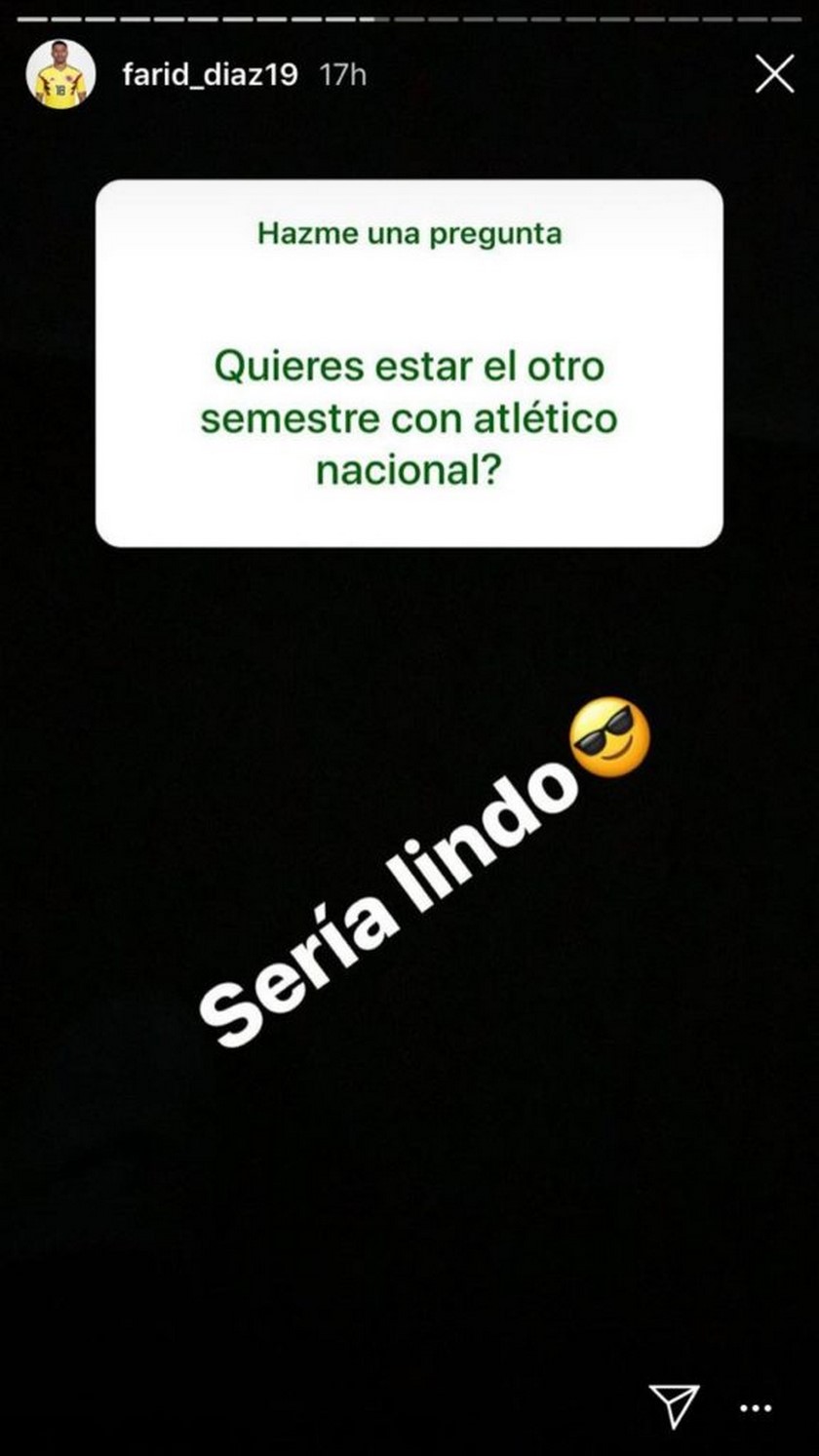The image size is (819, 1456).
Task: Close the story viewer
Action: (774, 74)
